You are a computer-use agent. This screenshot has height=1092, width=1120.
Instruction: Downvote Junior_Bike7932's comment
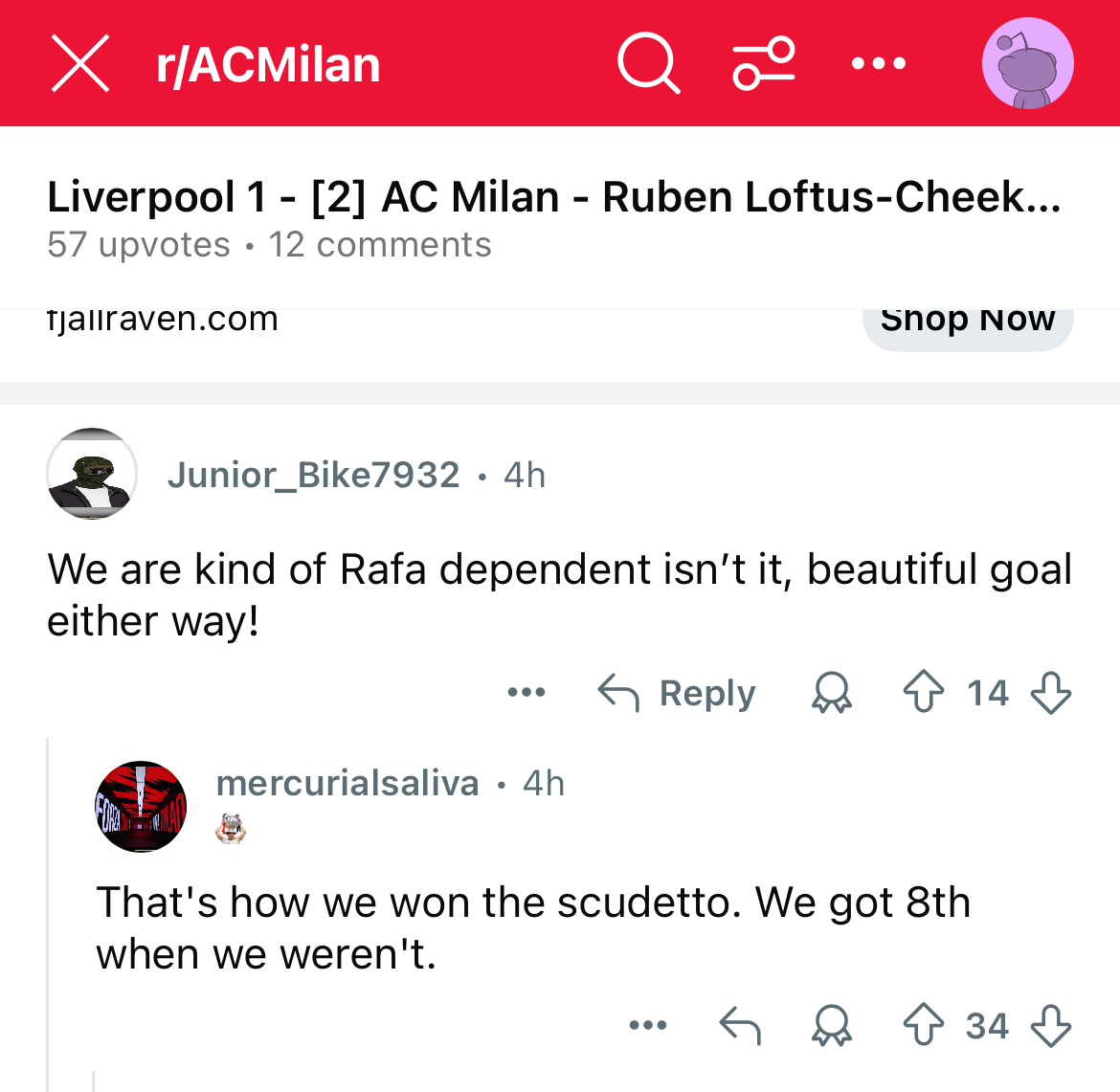click(1050, 692)
